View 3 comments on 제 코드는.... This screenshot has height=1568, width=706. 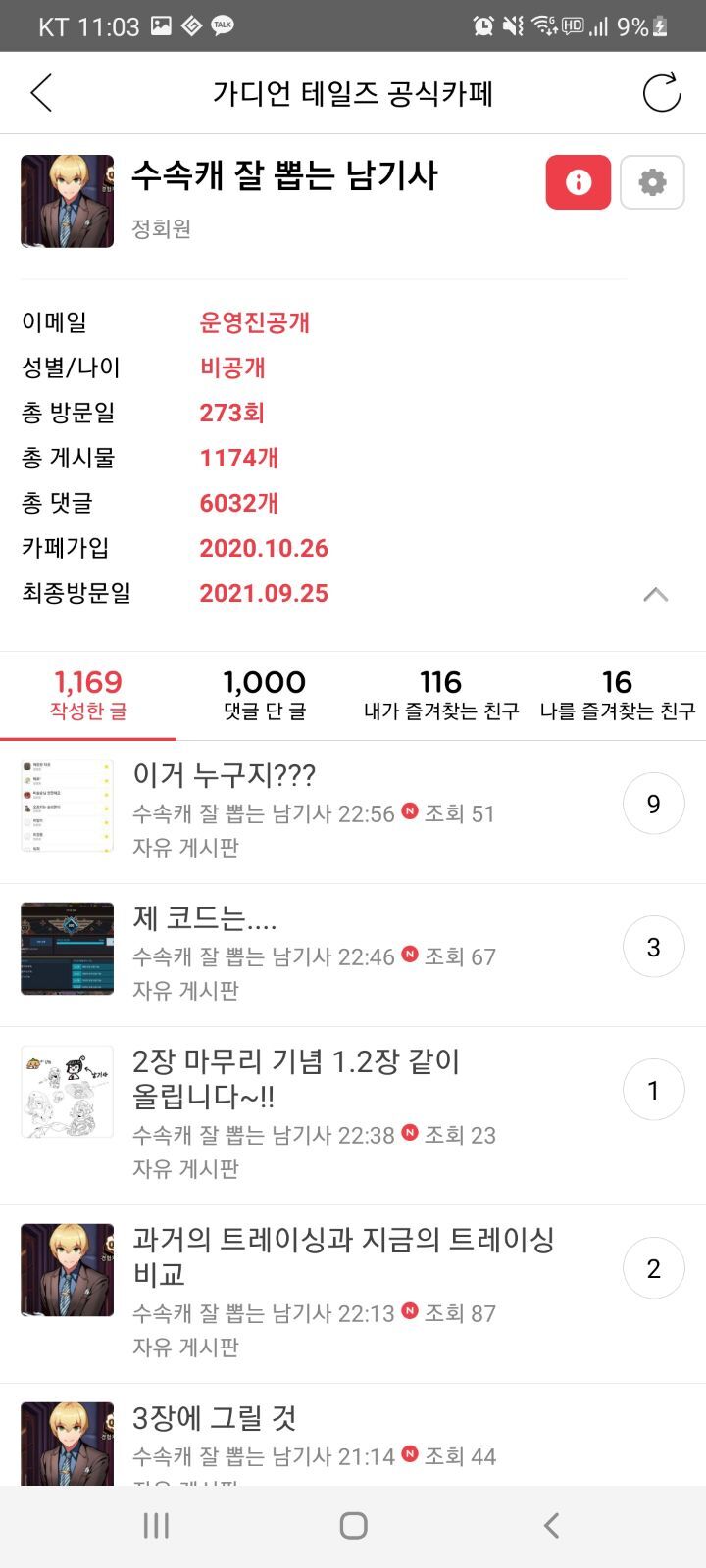[653, 948]
